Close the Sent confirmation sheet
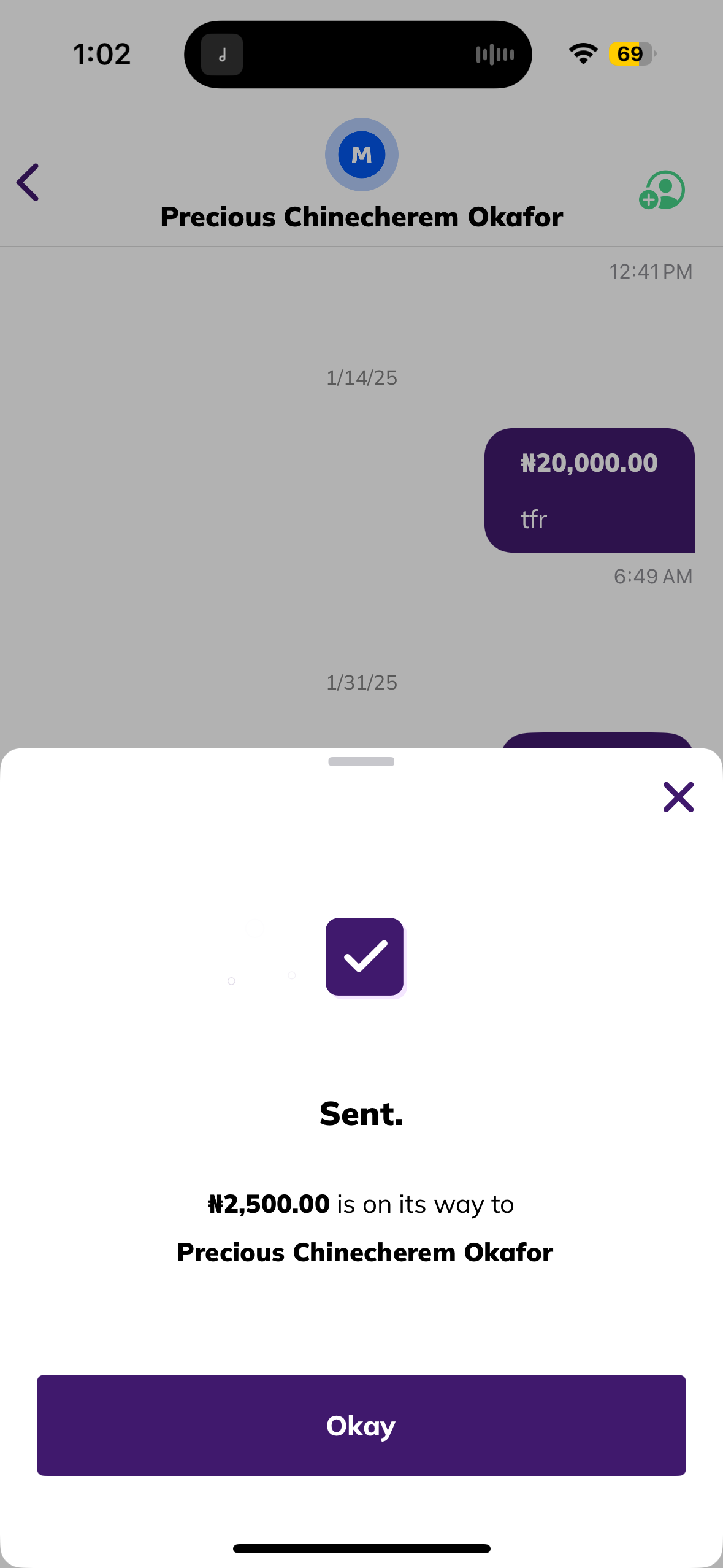 coord(678,797)
